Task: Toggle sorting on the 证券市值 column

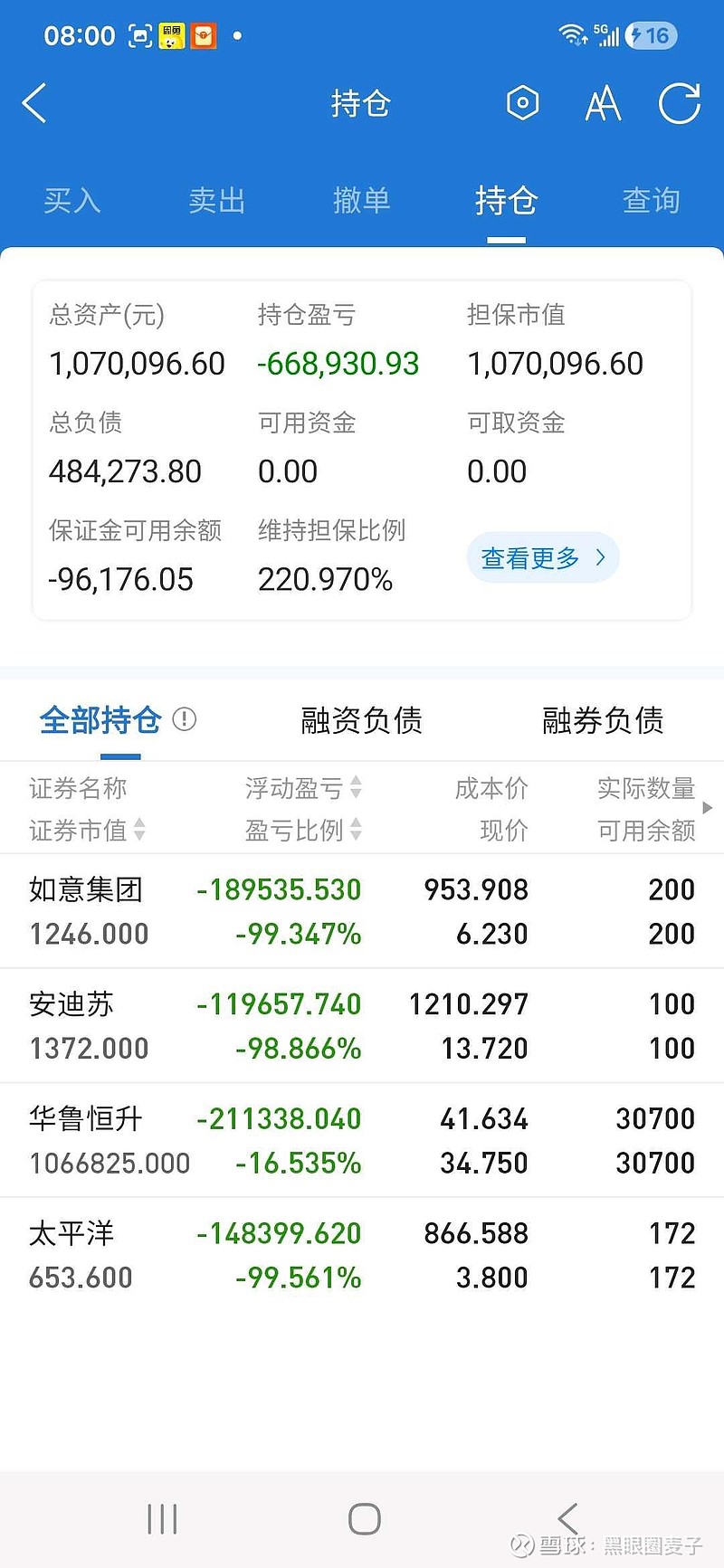Action: click(x=140, y=831)
